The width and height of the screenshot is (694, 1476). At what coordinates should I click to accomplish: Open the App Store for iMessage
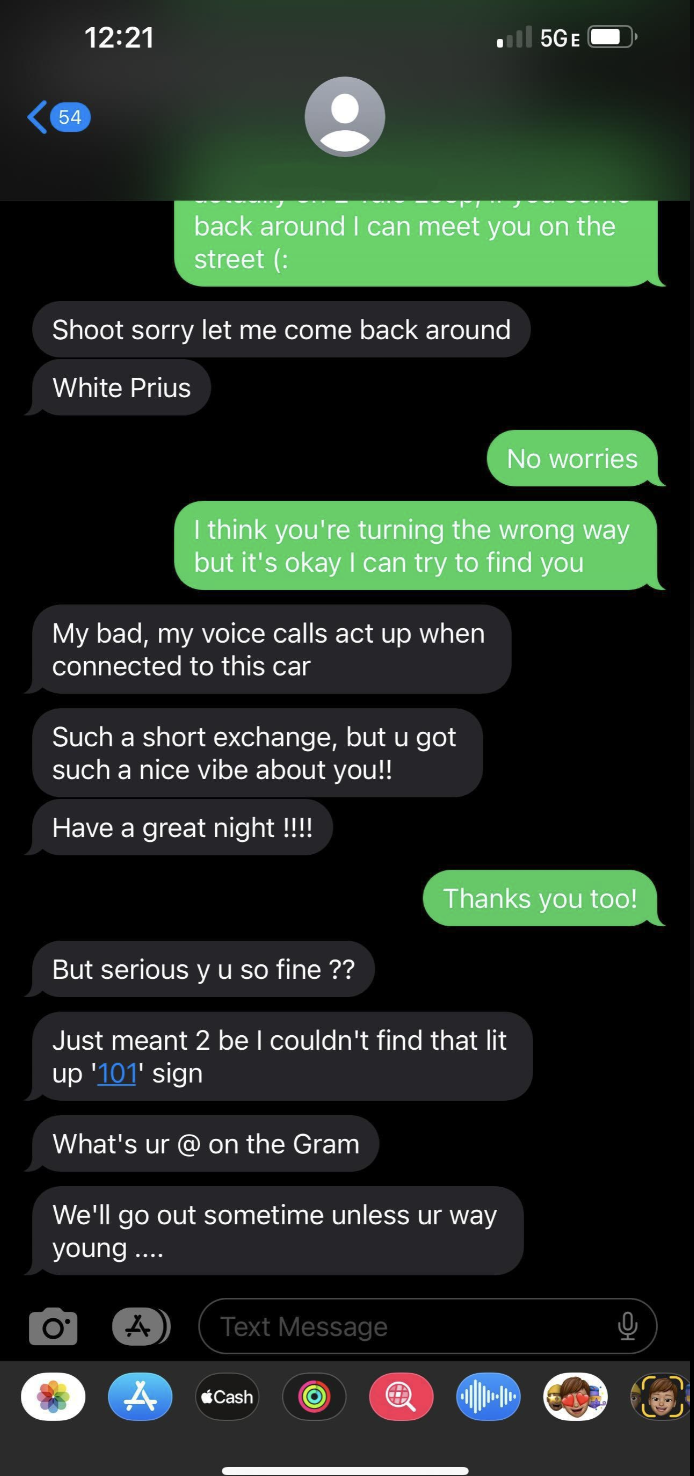[140, 1397]
